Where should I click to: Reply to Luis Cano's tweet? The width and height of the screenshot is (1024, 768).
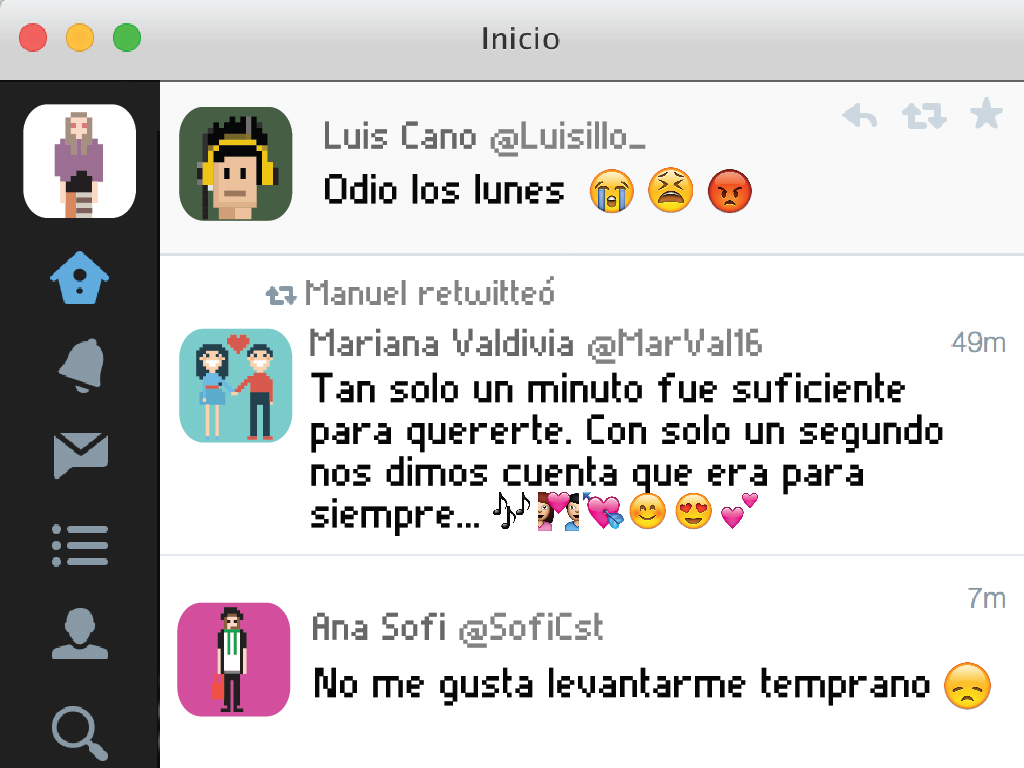(860, 116)
